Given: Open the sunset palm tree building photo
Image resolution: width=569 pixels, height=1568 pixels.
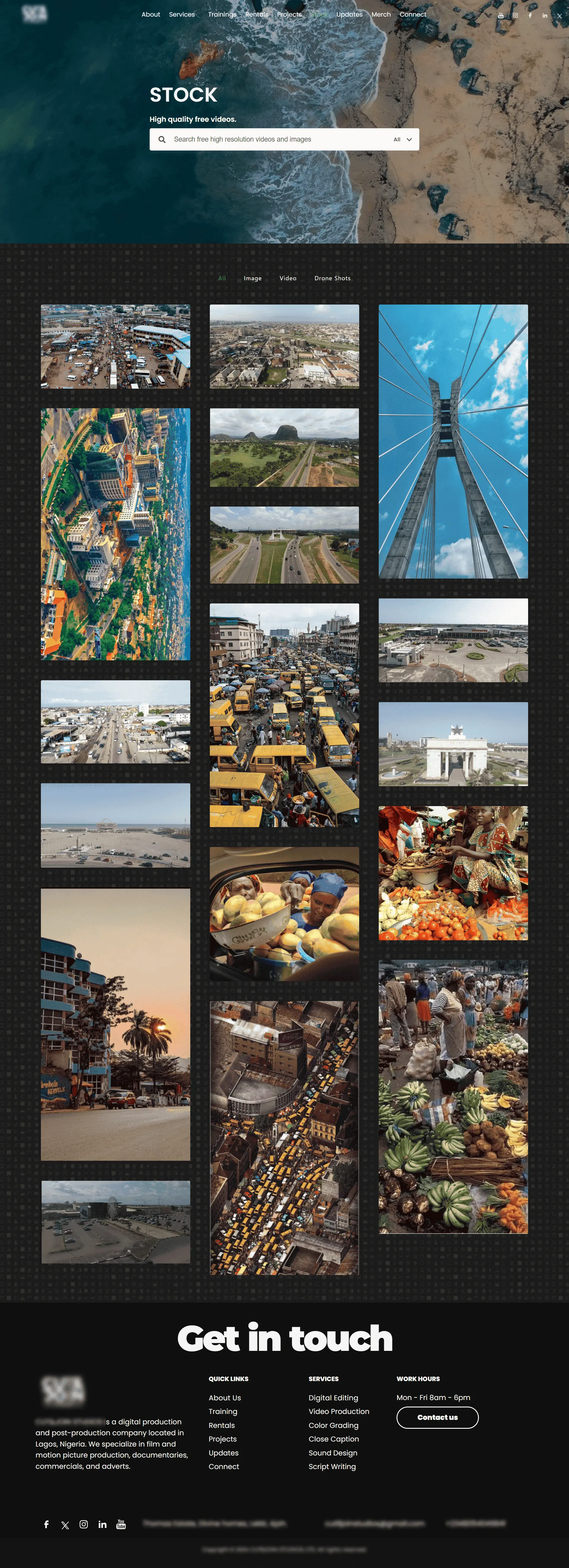Looking at the screenshot, I should pyautogui.click(x=115, y=1024).
